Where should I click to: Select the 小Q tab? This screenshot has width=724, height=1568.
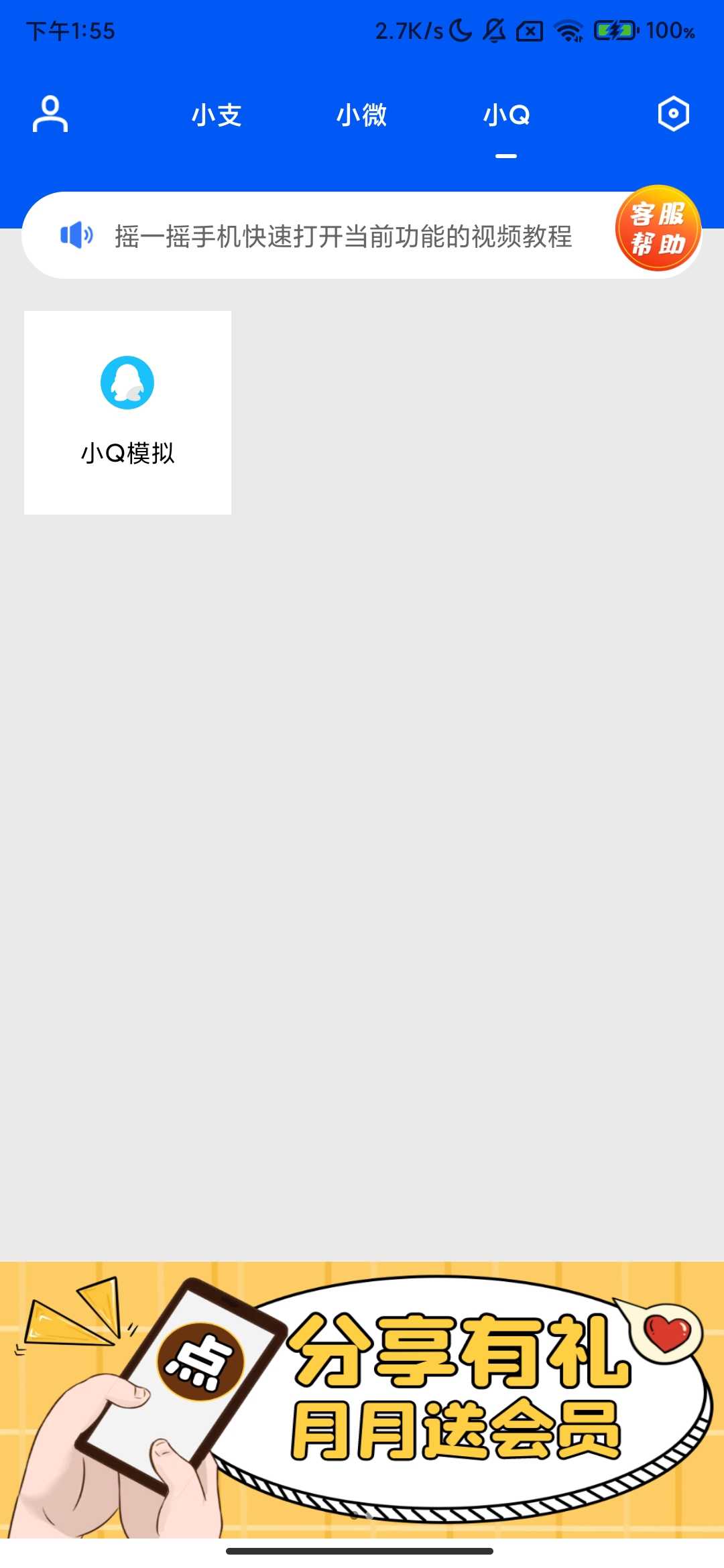pos(508,115)
